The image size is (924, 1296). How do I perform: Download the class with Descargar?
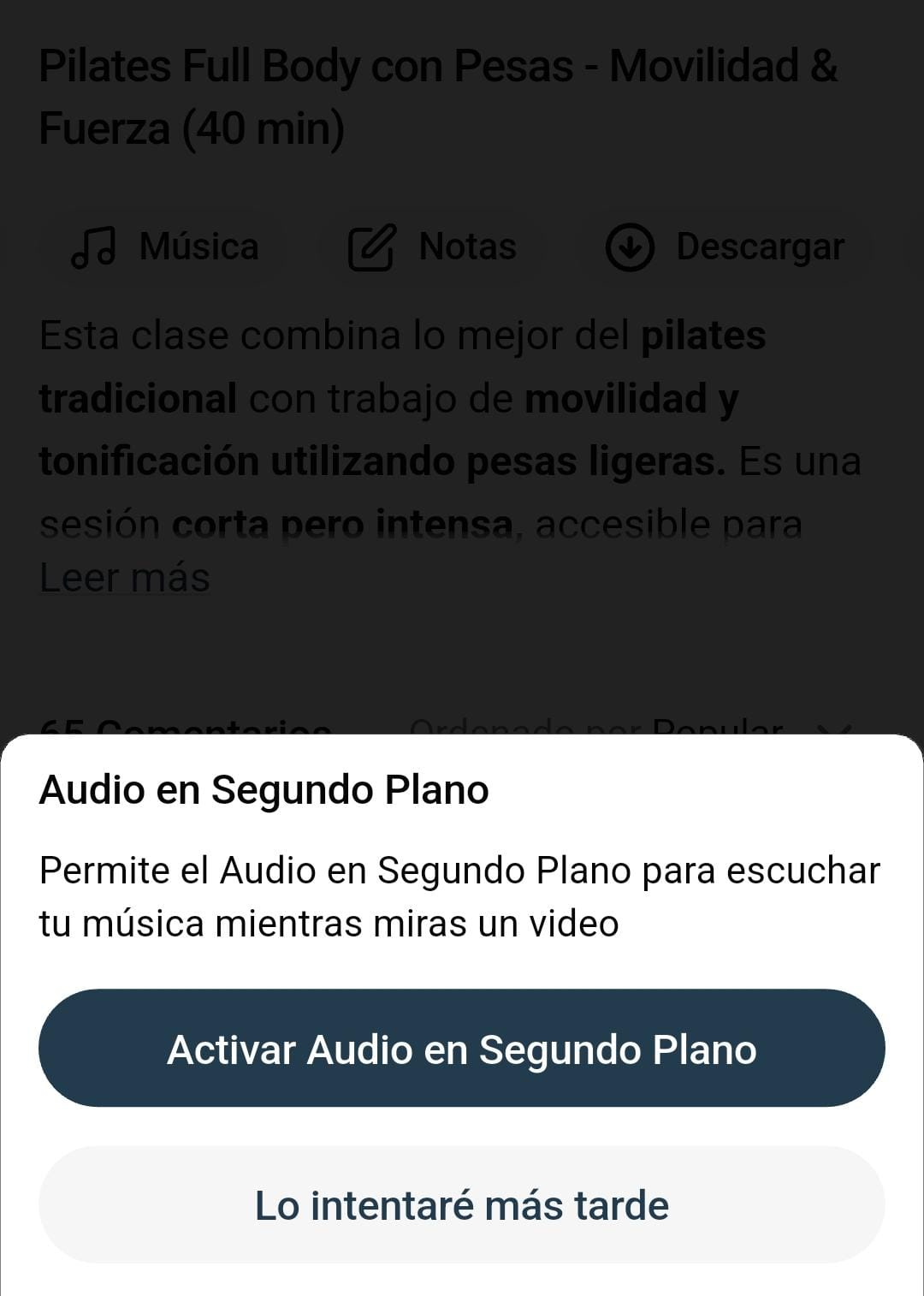click(726, 247)
